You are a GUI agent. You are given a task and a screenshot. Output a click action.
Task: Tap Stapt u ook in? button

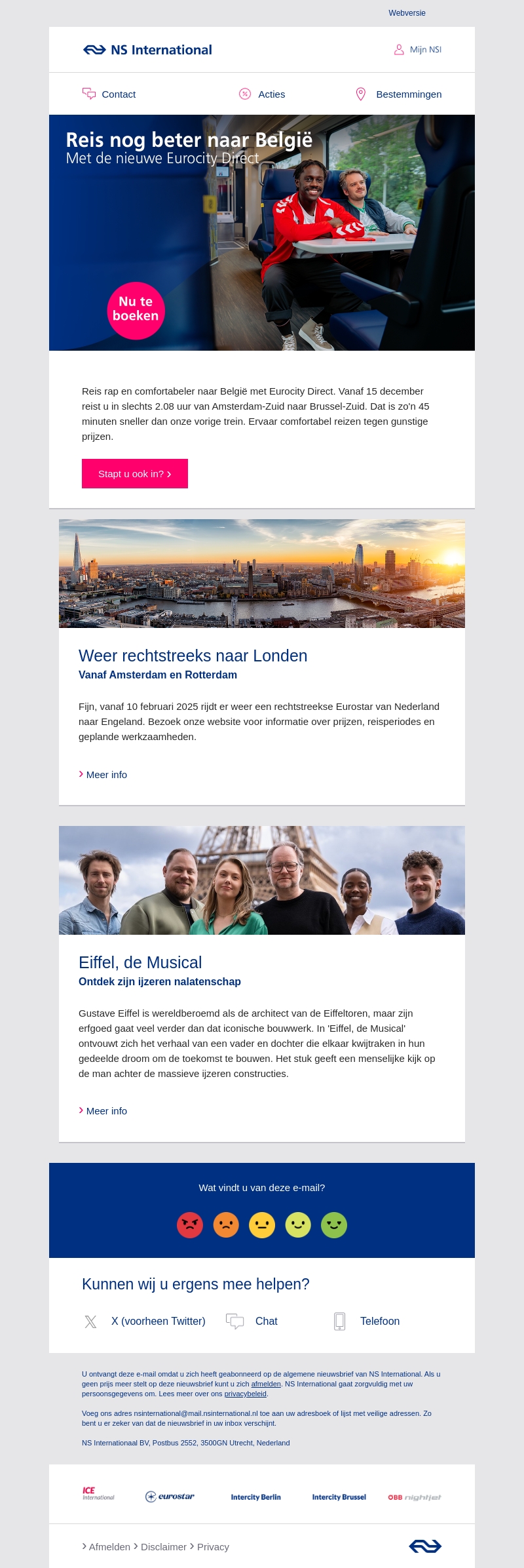click(x=135, y=474)
